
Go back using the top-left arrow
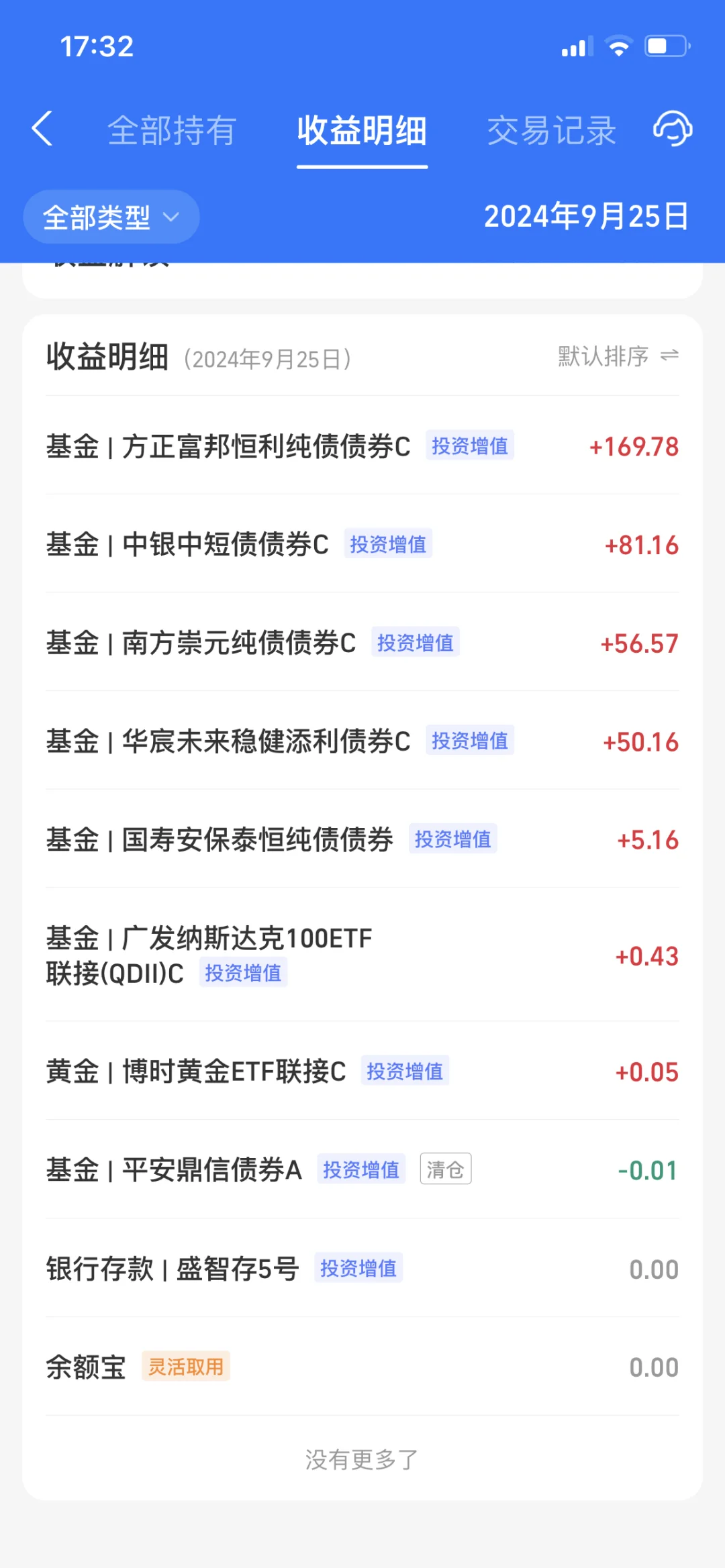(x=42, y=129)
